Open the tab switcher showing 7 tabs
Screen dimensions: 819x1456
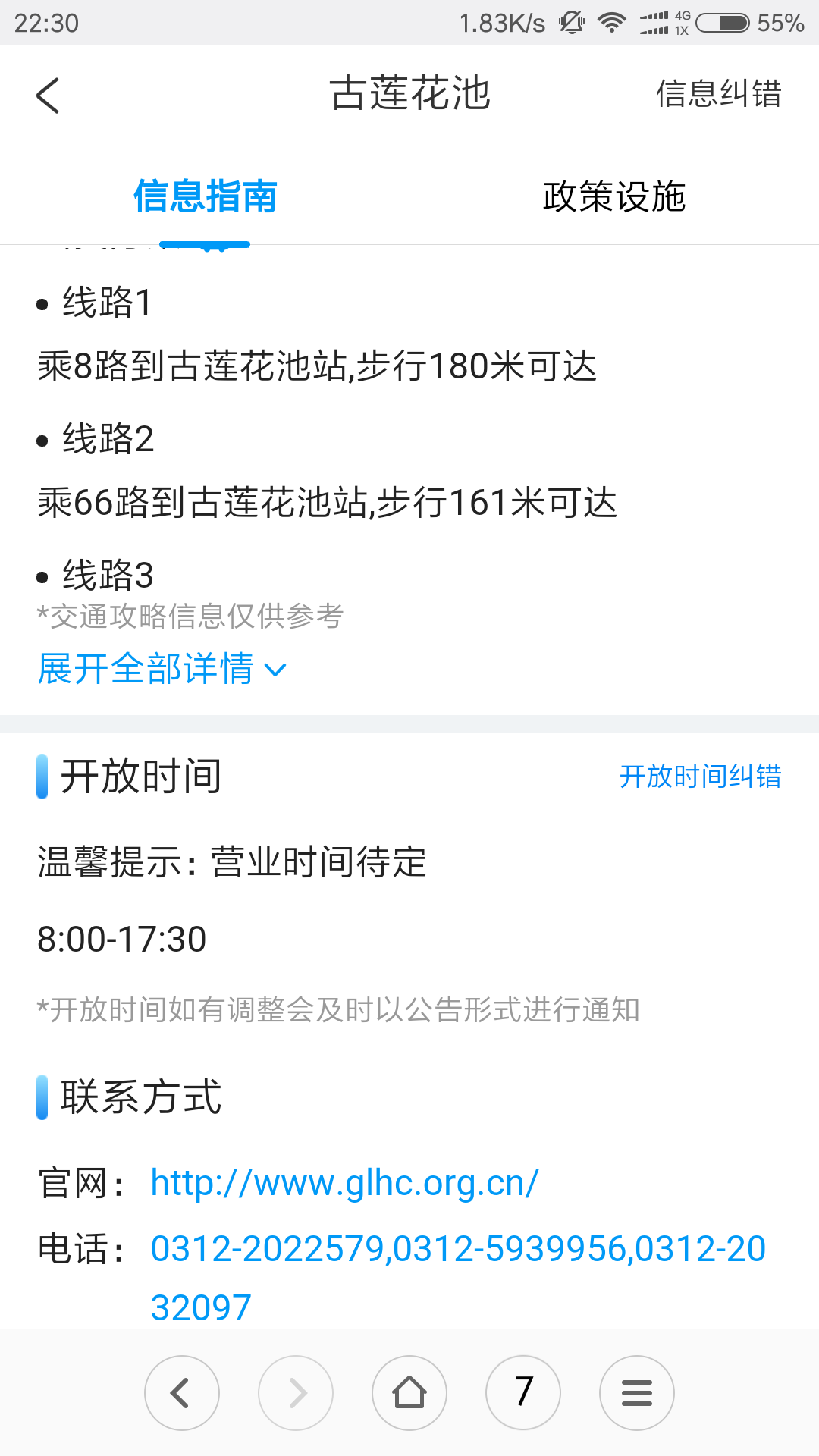click(x=523, y=1393)
